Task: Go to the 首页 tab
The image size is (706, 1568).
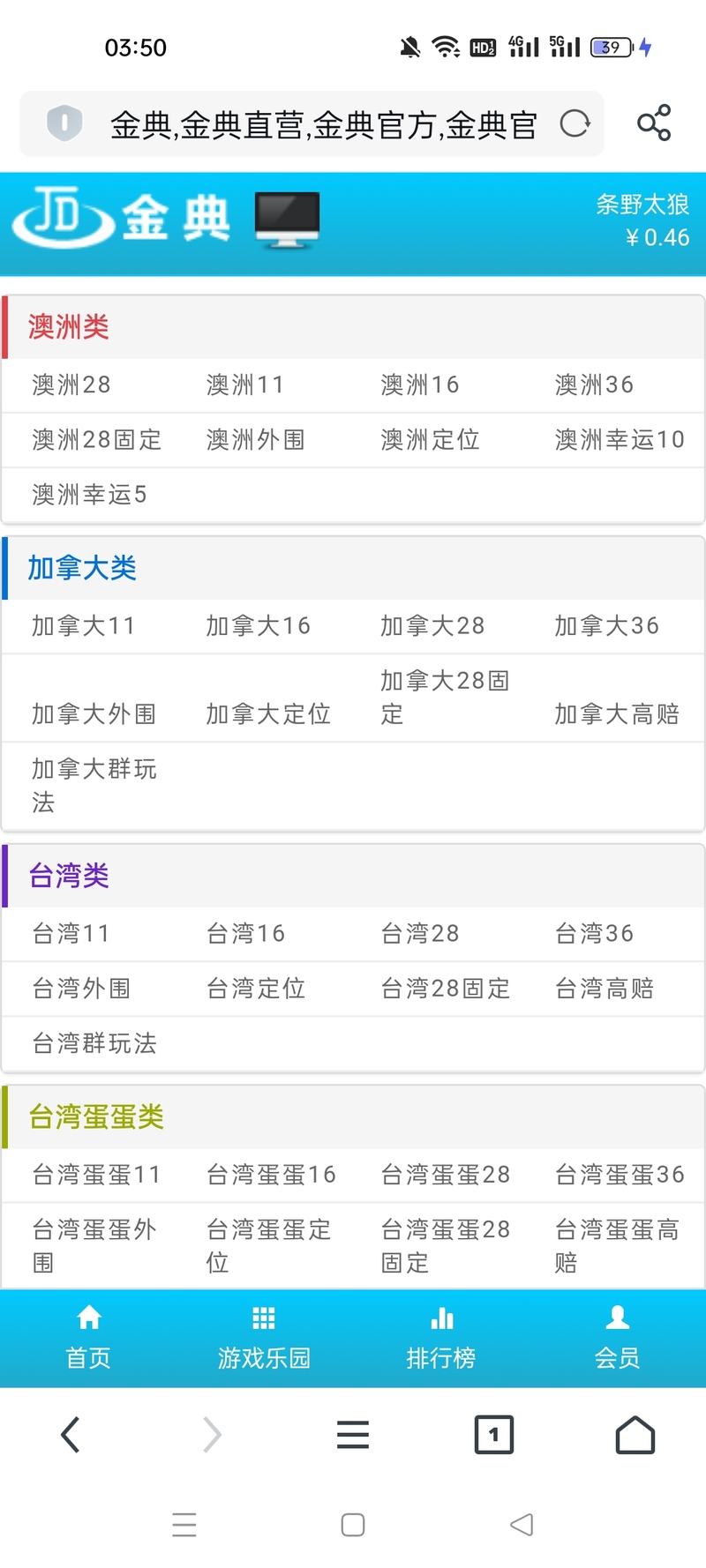Action: pyautogui.click(x=88, y=1338)
